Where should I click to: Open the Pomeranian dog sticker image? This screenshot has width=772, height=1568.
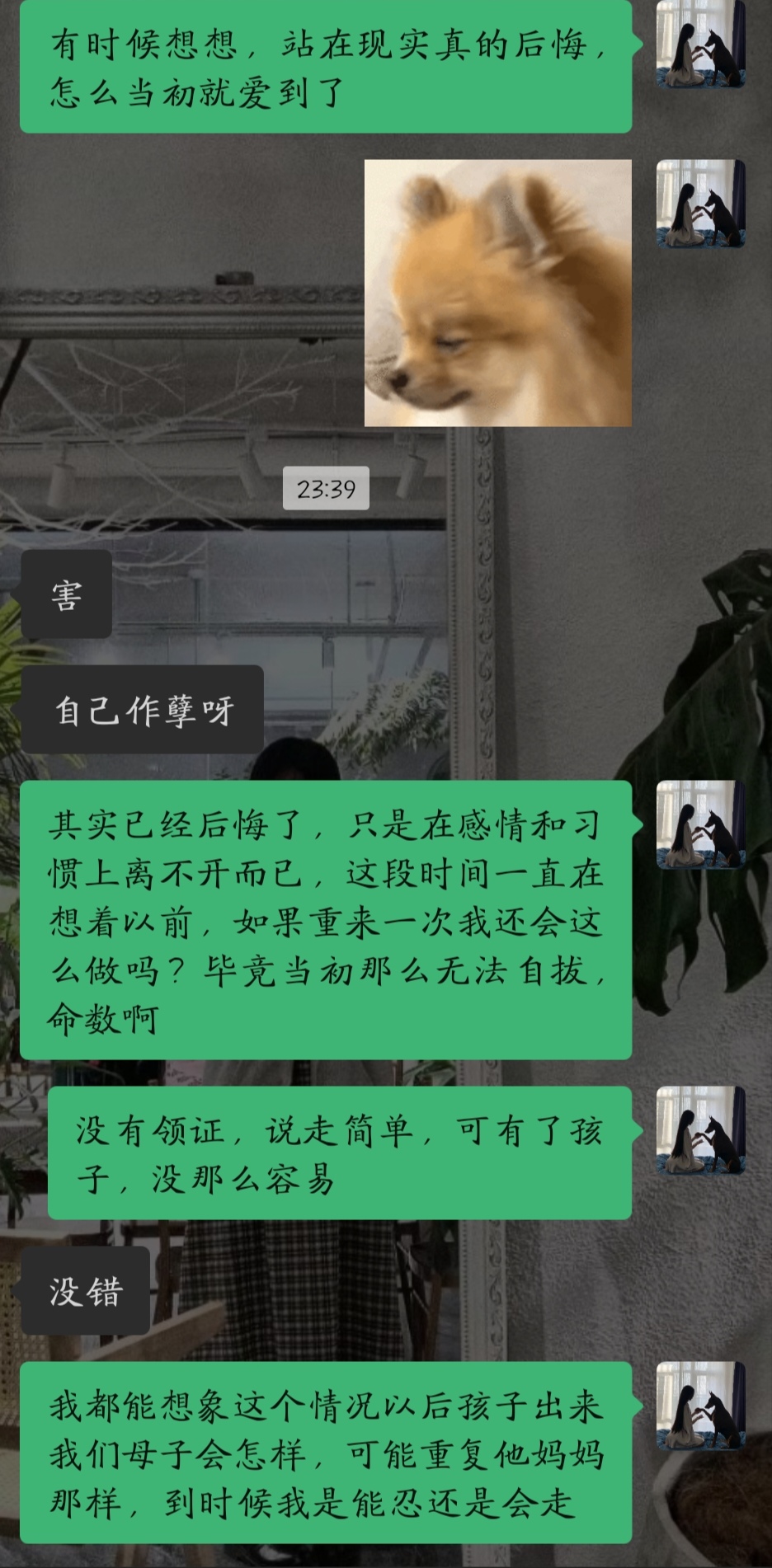pos(498,293)
